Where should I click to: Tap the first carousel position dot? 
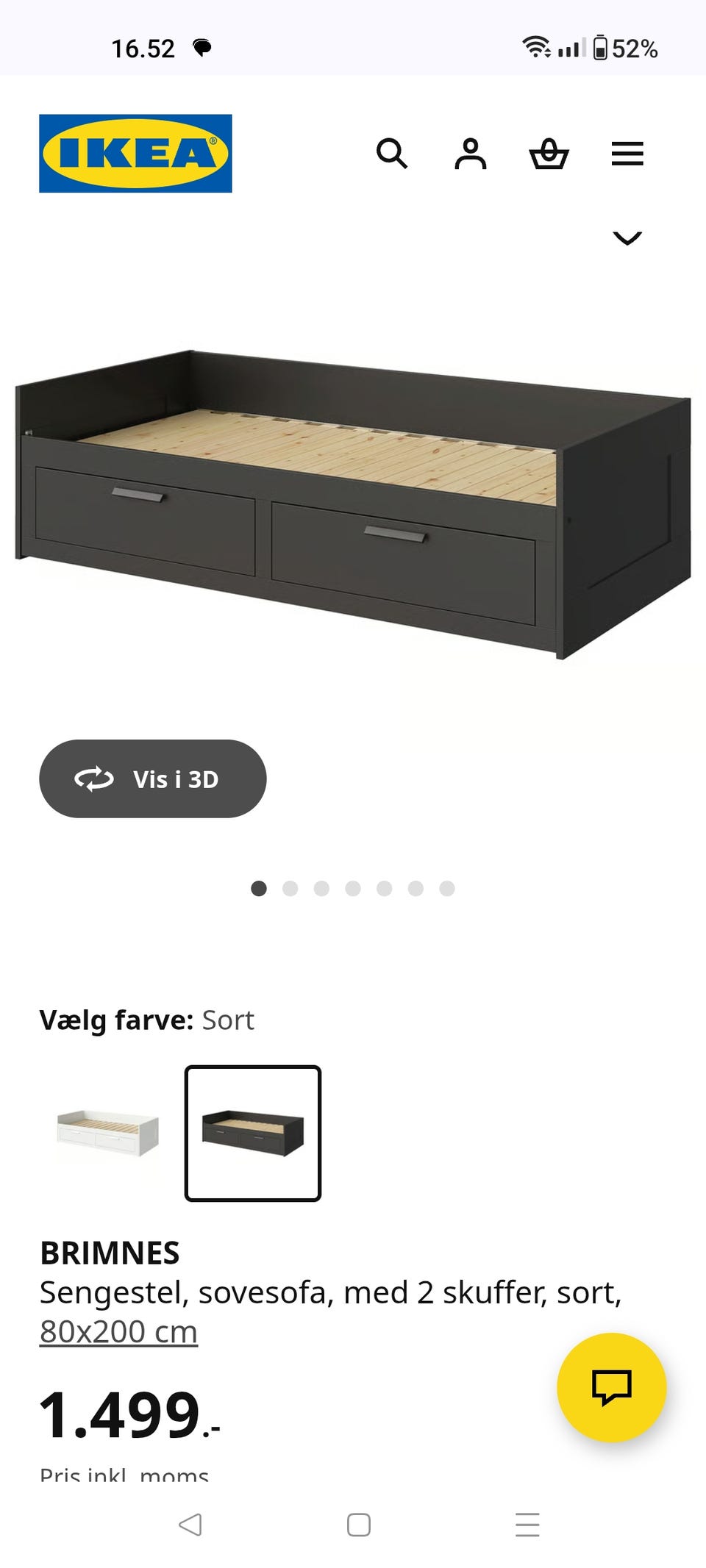click(x=260, y=889)
